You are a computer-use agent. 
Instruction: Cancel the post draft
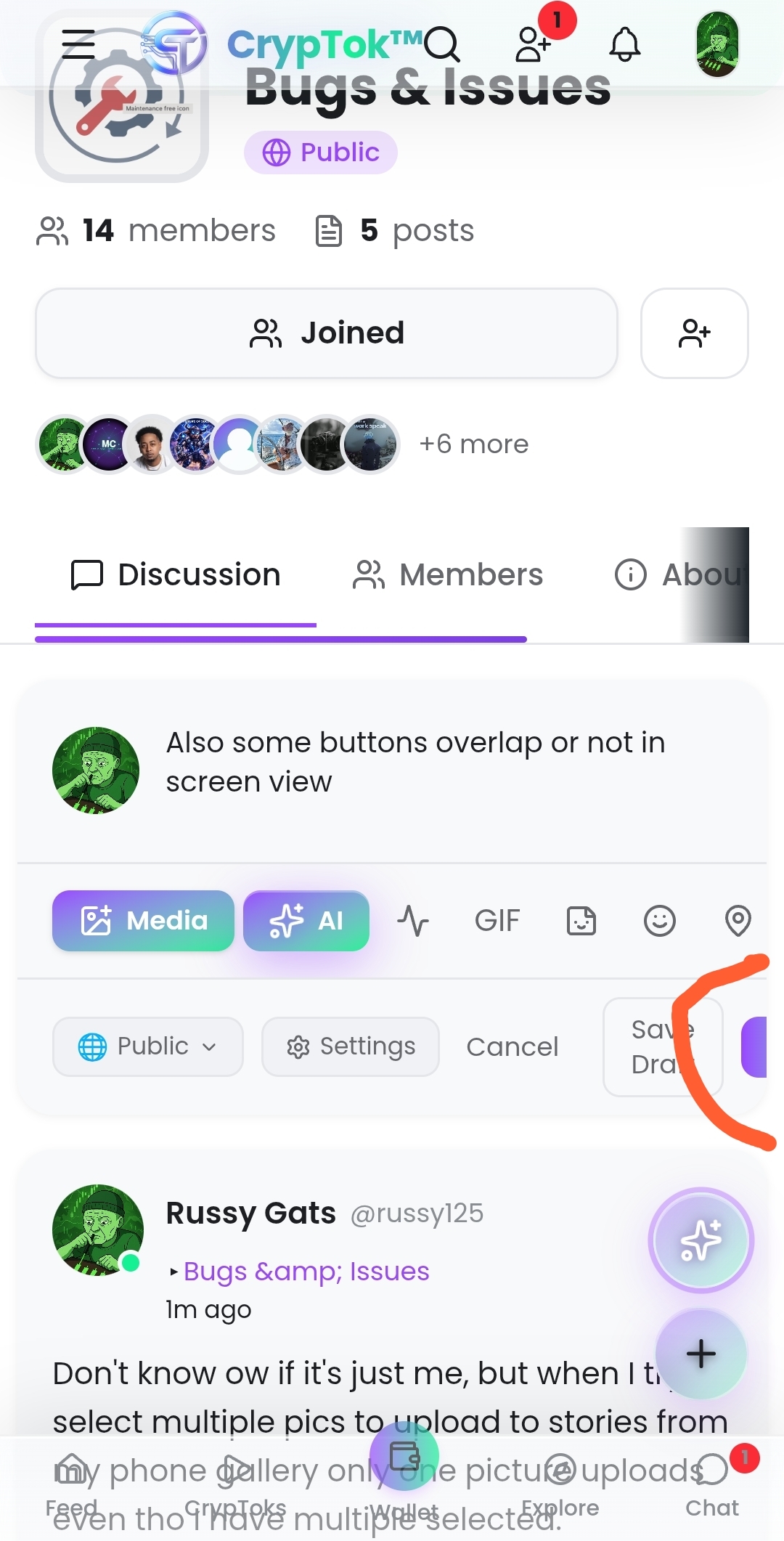(x=512, y=1046)
